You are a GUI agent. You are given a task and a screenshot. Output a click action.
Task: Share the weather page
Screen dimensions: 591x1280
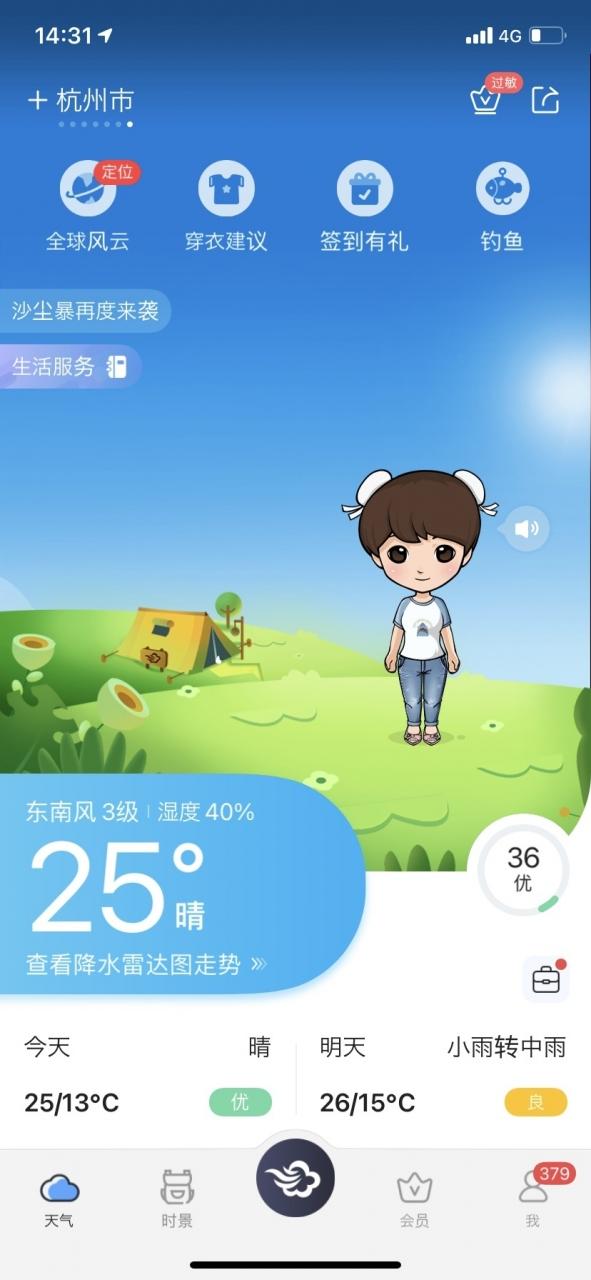tap(546, 100)
